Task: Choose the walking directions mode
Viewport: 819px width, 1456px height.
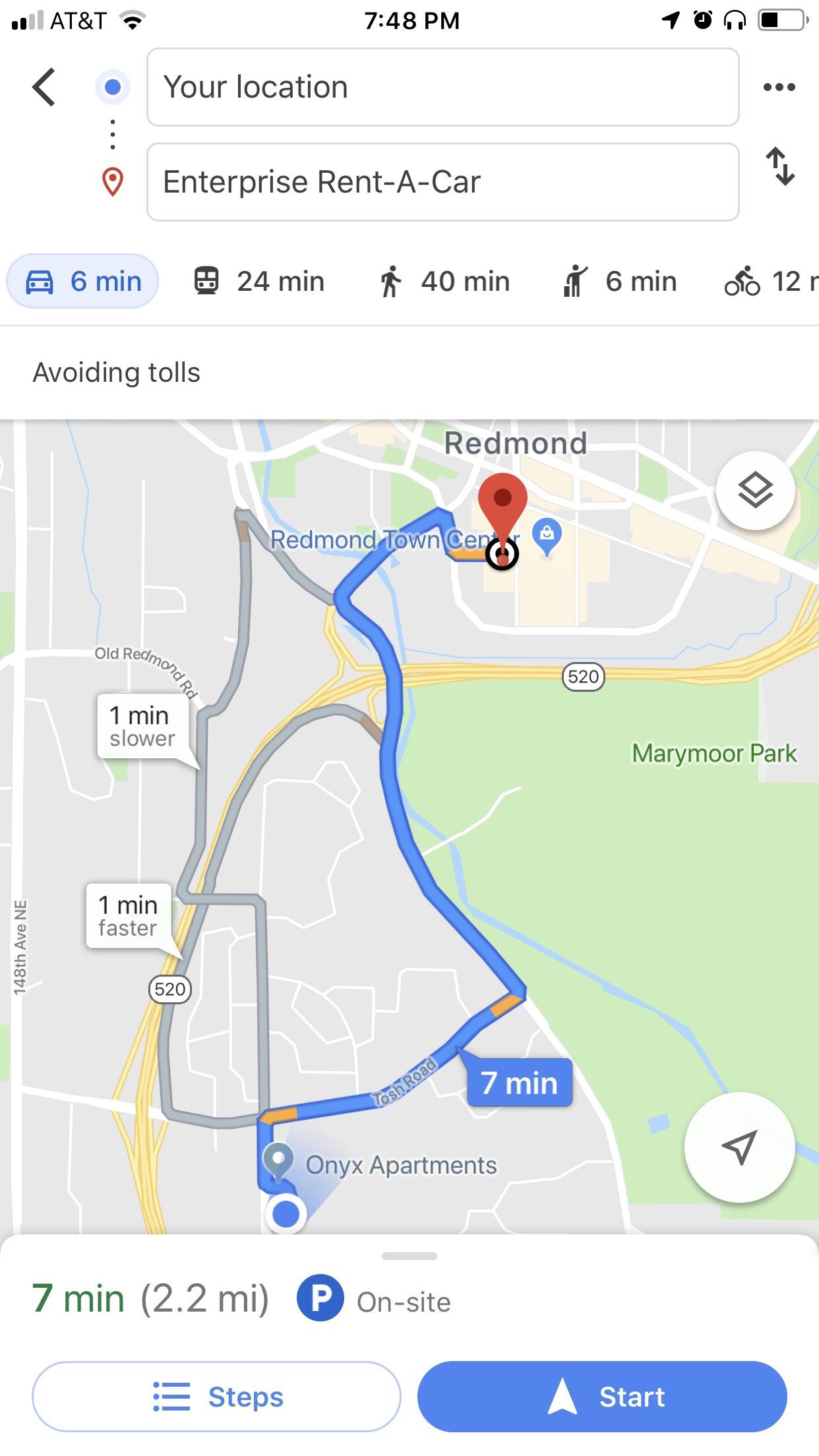Action: [446, 281]
